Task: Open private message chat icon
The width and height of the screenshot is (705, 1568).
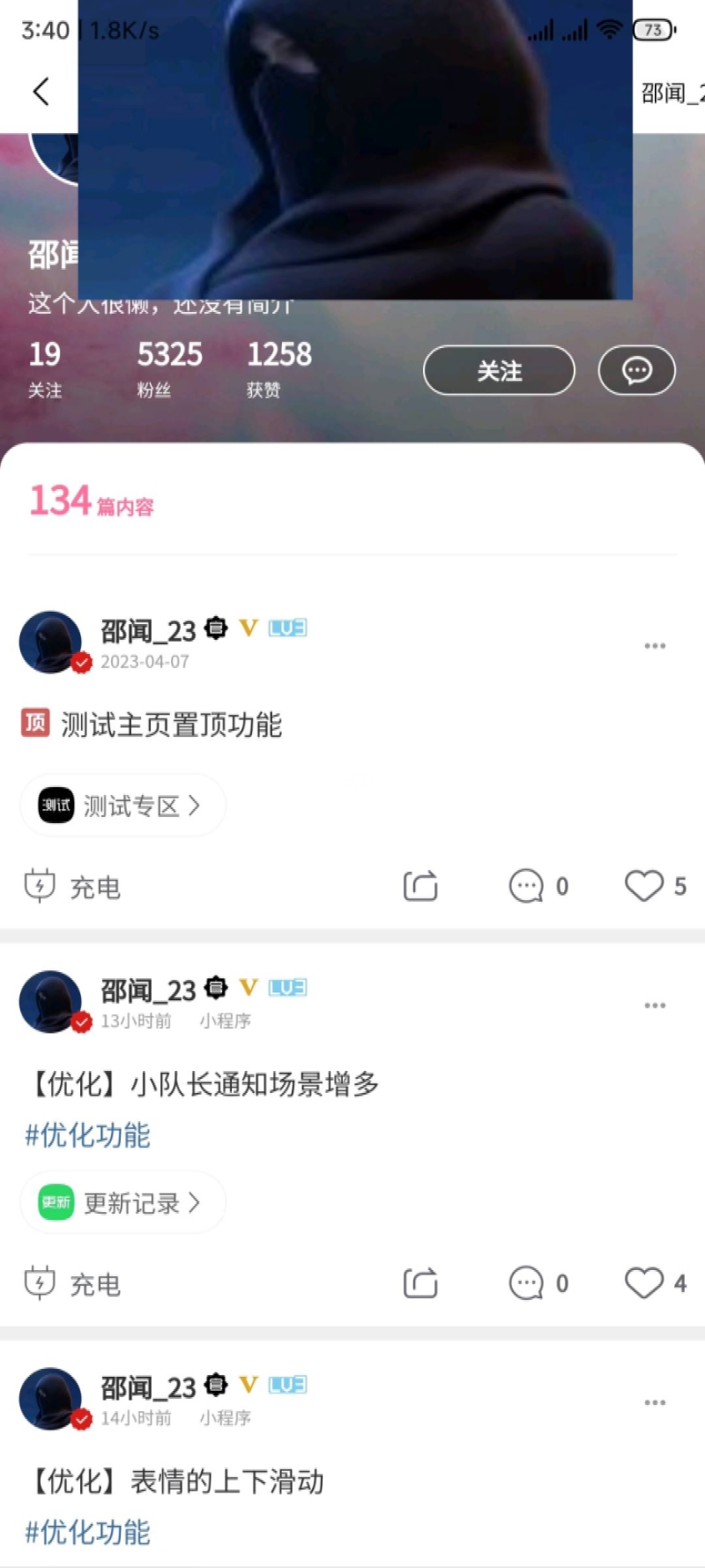Action: (636, 371)
